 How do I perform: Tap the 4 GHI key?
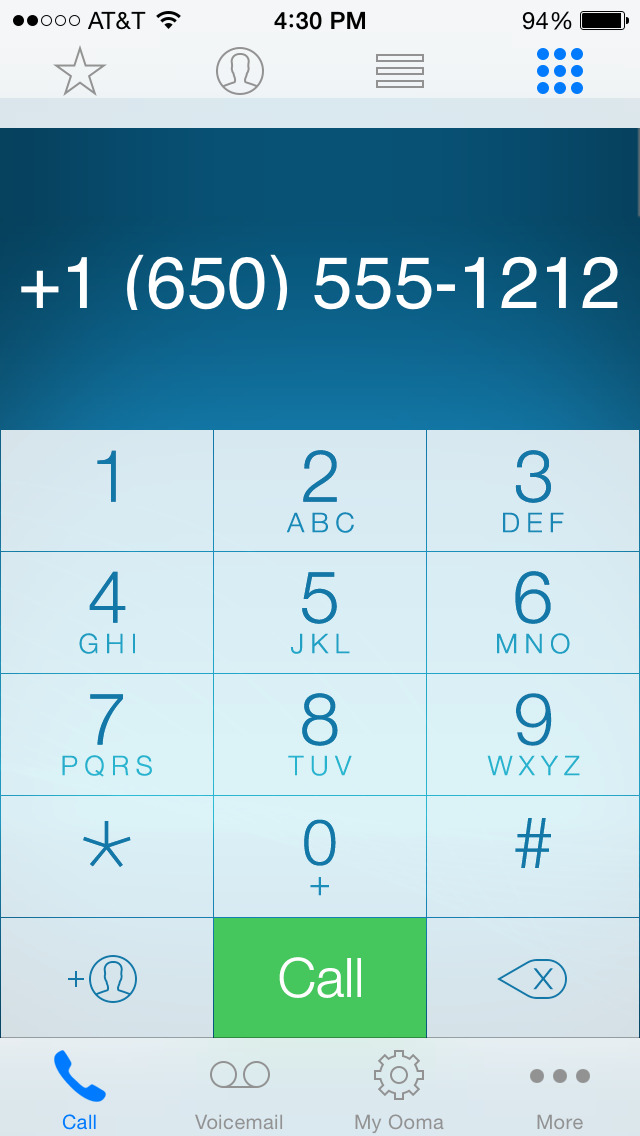[107, 612]
